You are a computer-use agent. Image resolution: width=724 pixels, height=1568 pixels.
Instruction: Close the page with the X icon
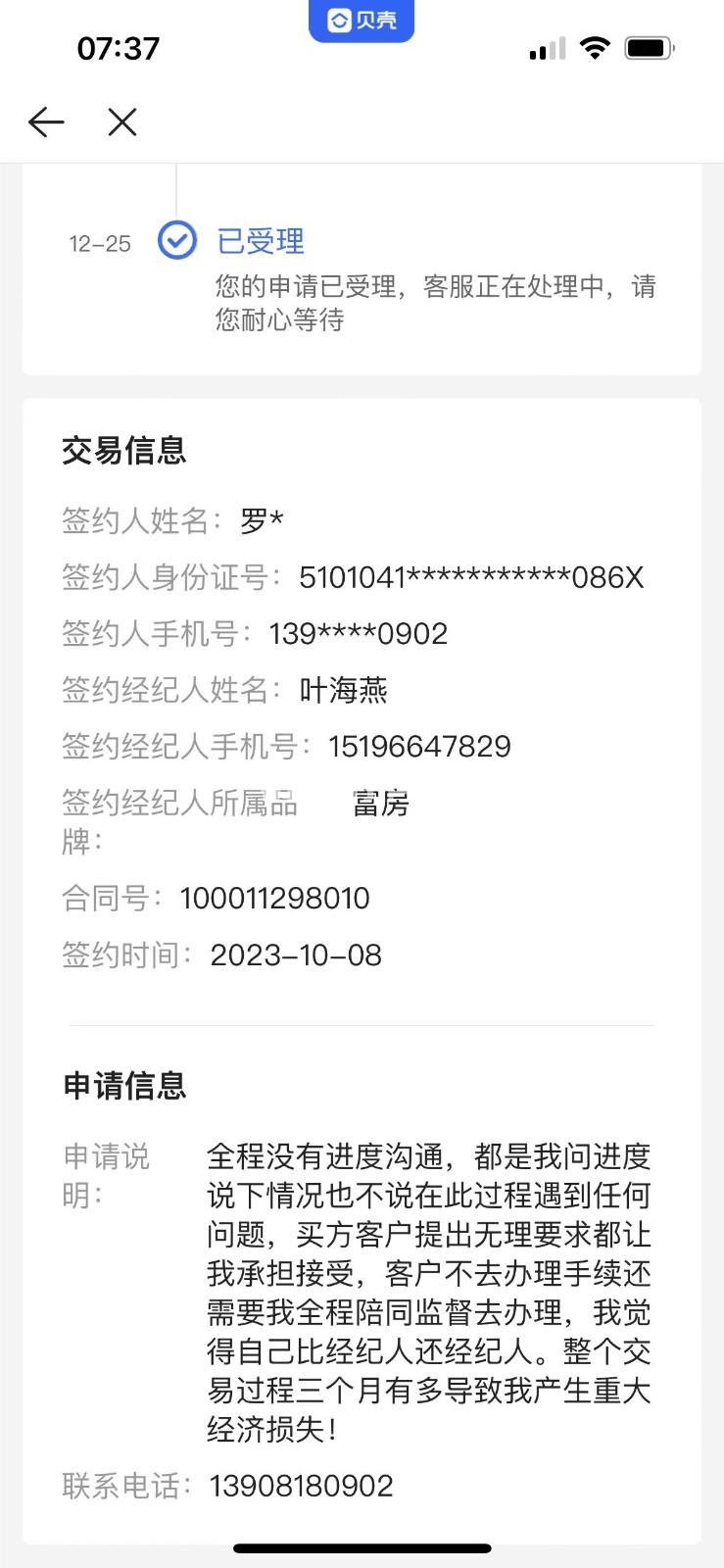[x=122, y=122]
